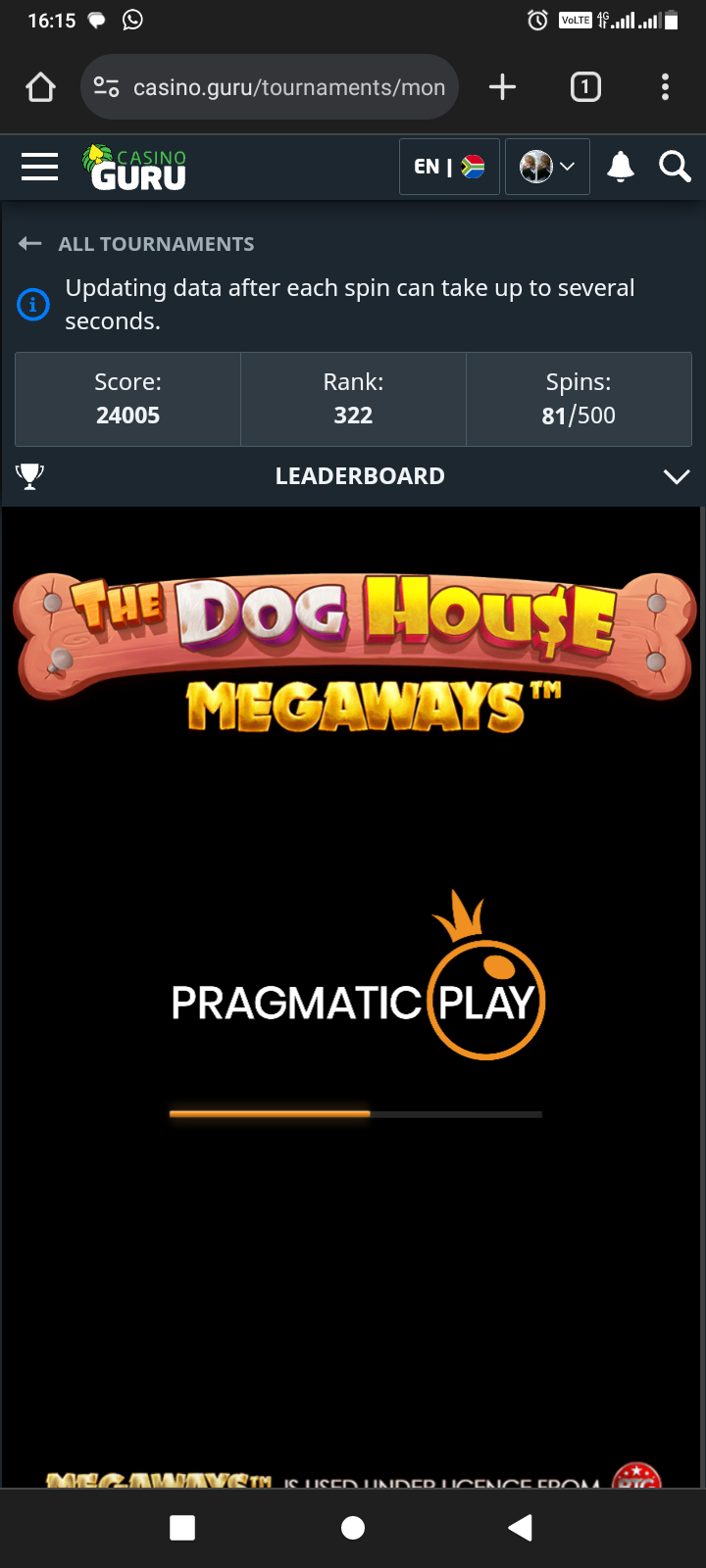The width and height of the screenshot is (706, 1568).
Task: Expand the Leaderboard section
Action: pyautogui.click(x=359, y=476)
